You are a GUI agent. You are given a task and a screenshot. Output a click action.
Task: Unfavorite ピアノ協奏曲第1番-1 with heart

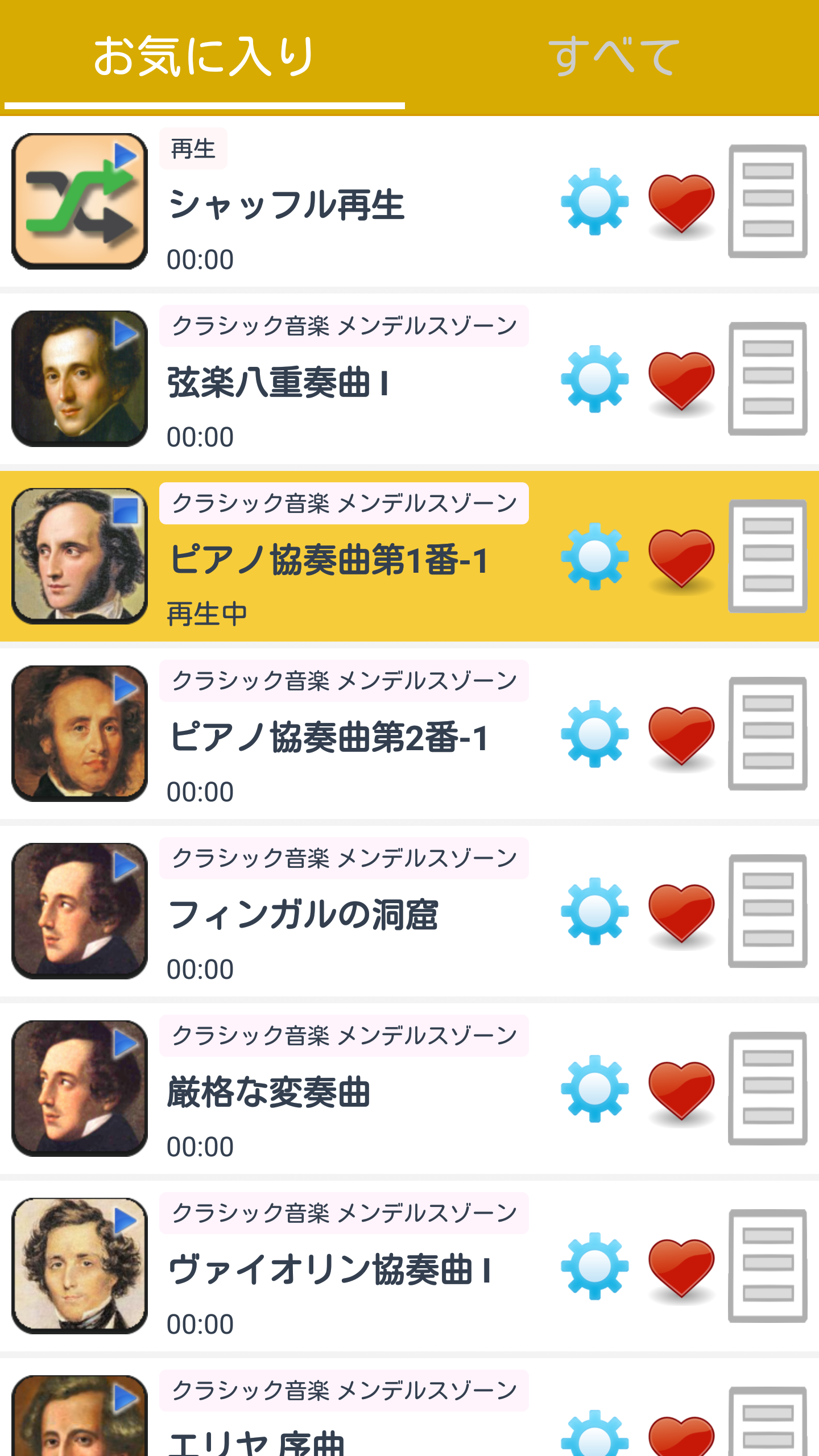point(681,557)
